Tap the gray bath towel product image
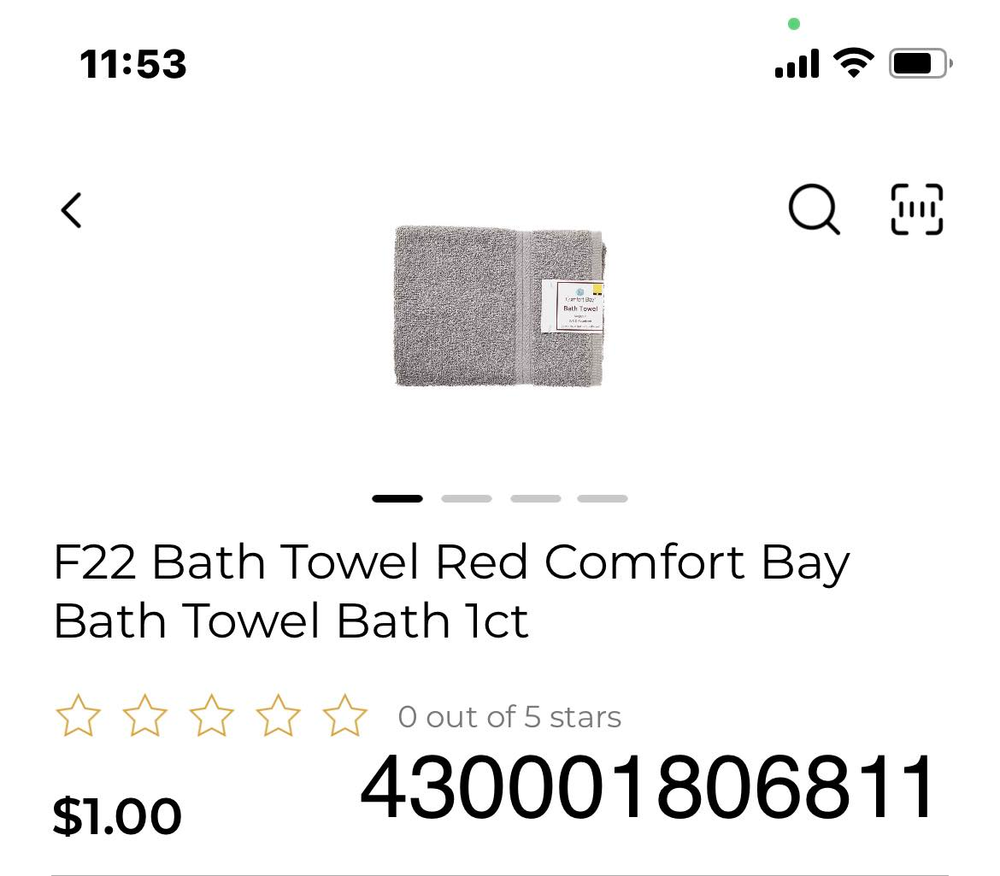Viewport: 1000px width, 876px height. pos(500,305)
